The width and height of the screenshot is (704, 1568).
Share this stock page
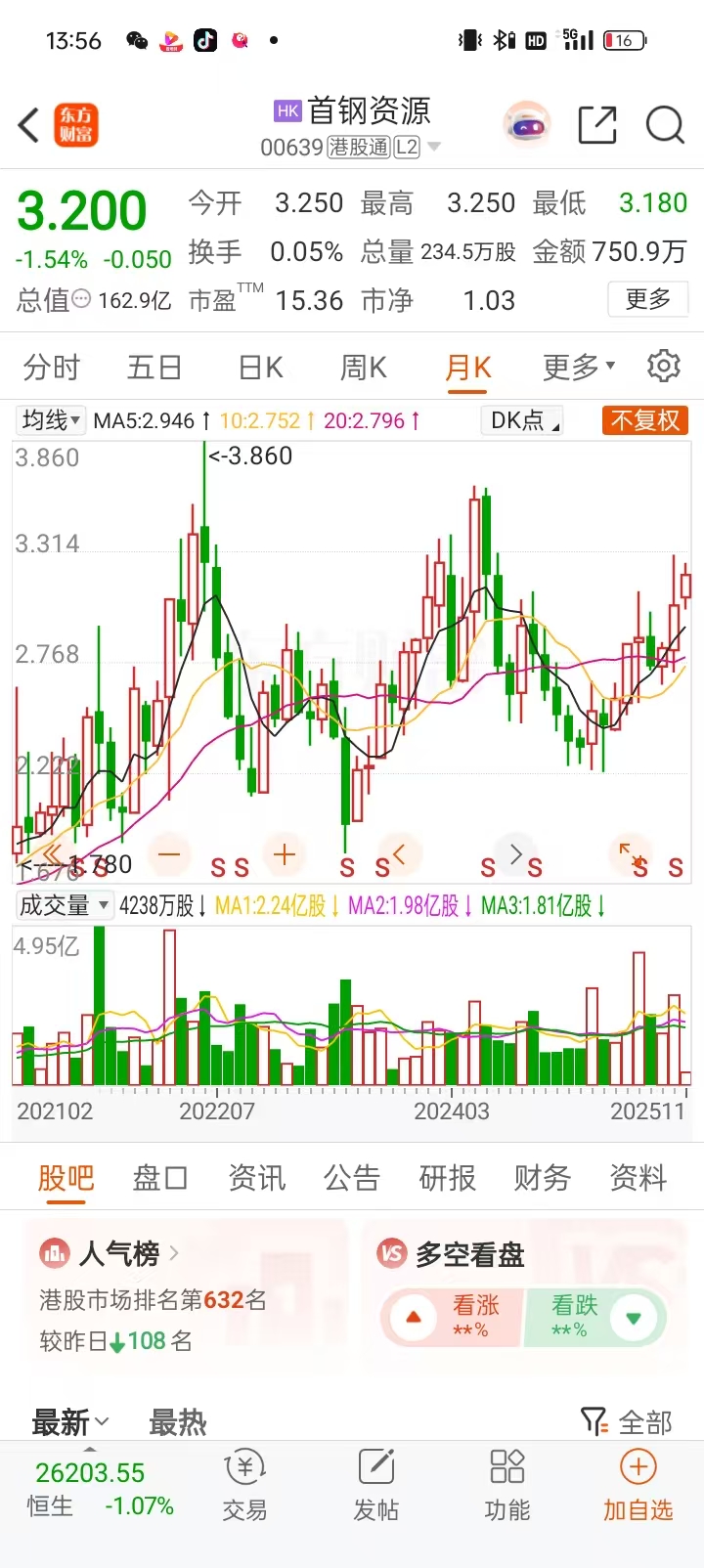(596, 125)
